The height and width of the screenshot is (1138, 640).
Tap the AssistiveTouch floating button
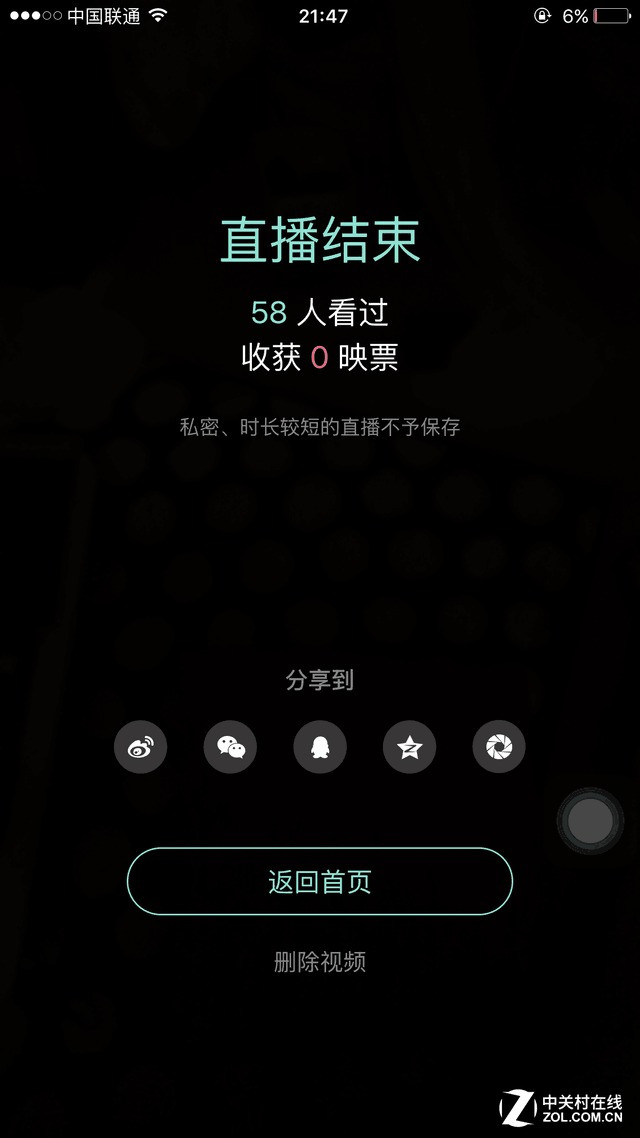590,821
